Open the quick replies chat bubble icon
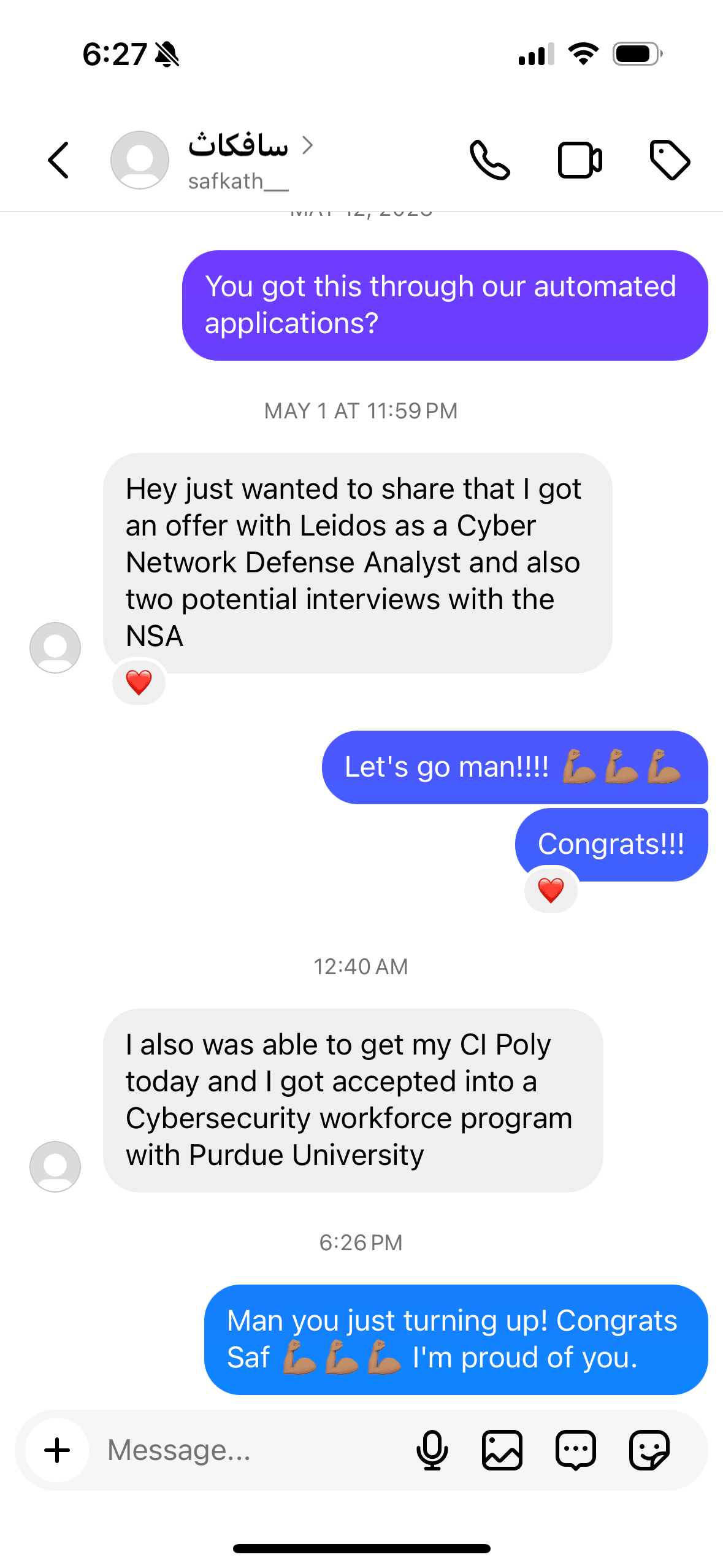Screen dimensions: 723x1568 (x=575, y=1450)
